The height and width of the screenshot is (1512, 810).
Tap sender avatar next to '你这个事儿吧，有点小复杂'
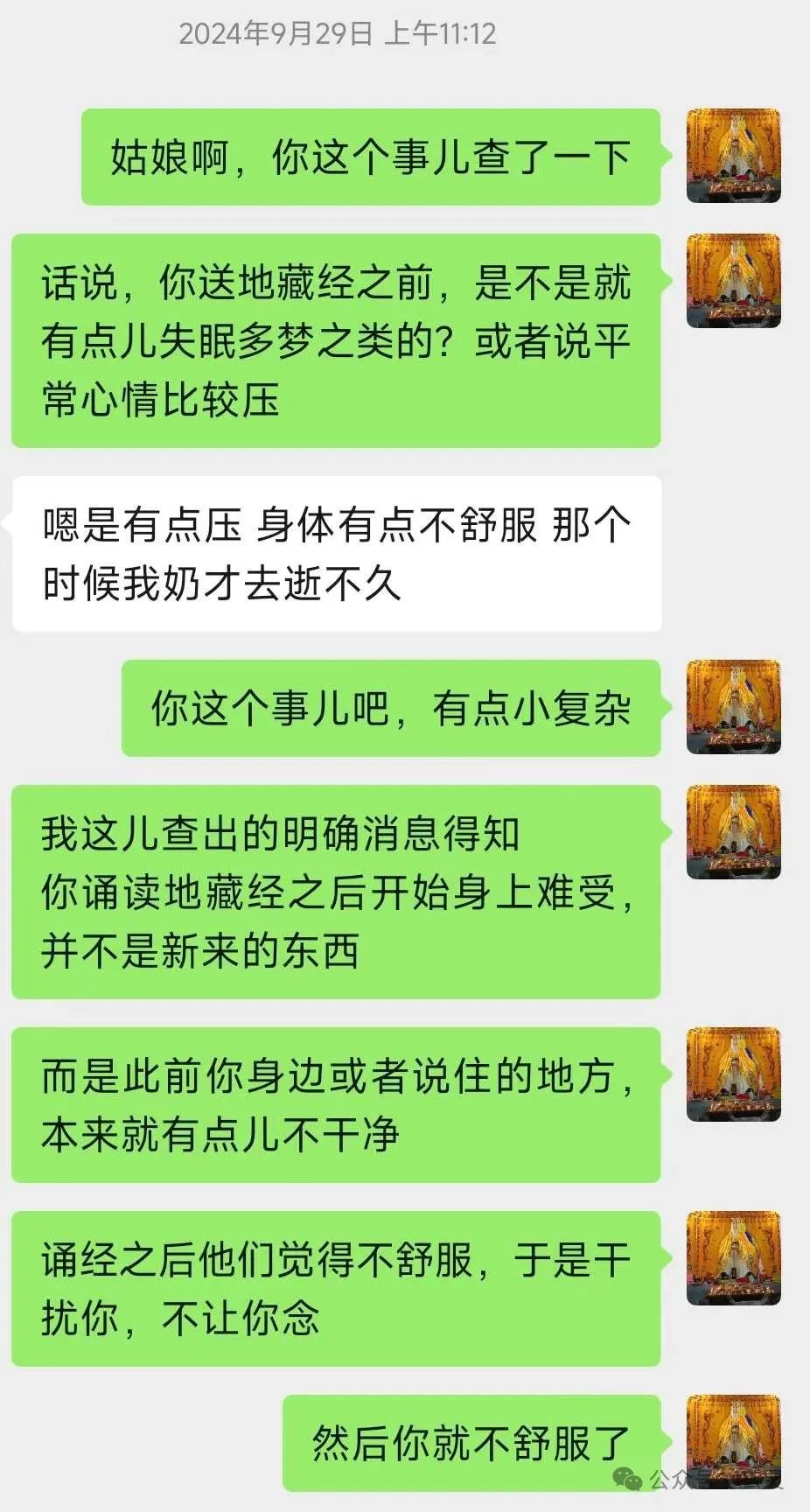tap(733, 707)
